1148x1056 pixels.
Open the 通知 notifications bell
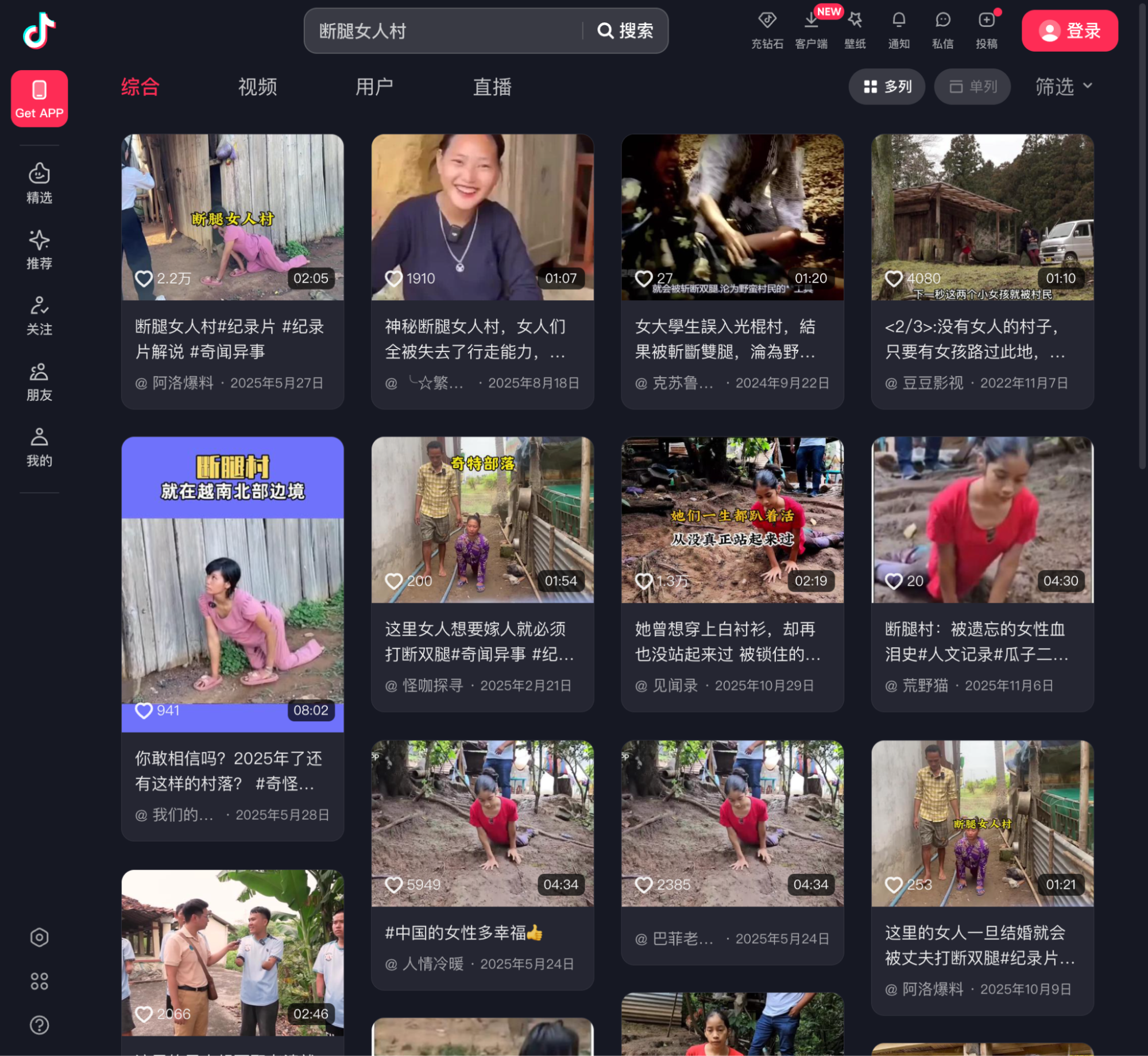(x=898, y=29)
